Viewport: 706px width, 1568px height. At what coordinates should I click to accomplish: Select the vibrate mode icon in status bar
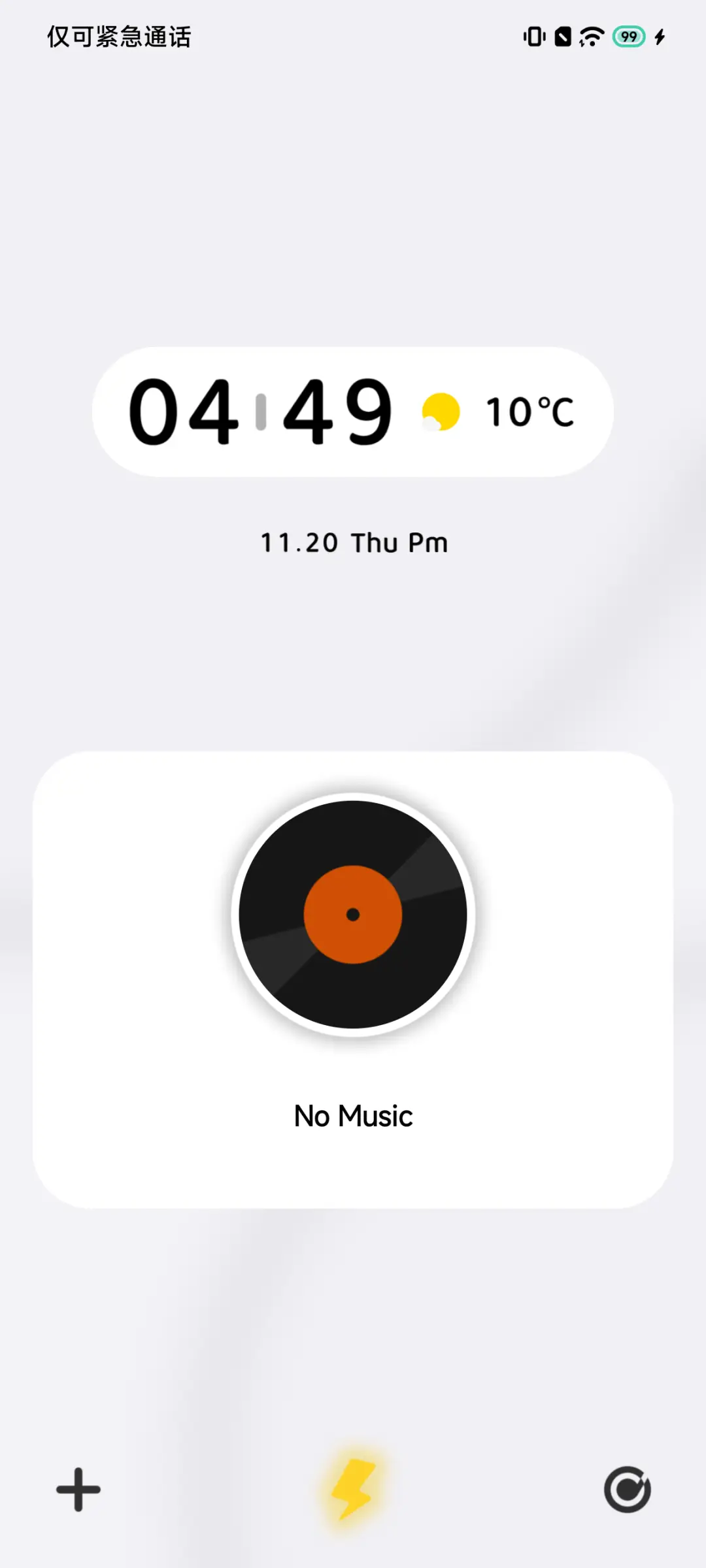click(535, 37)
